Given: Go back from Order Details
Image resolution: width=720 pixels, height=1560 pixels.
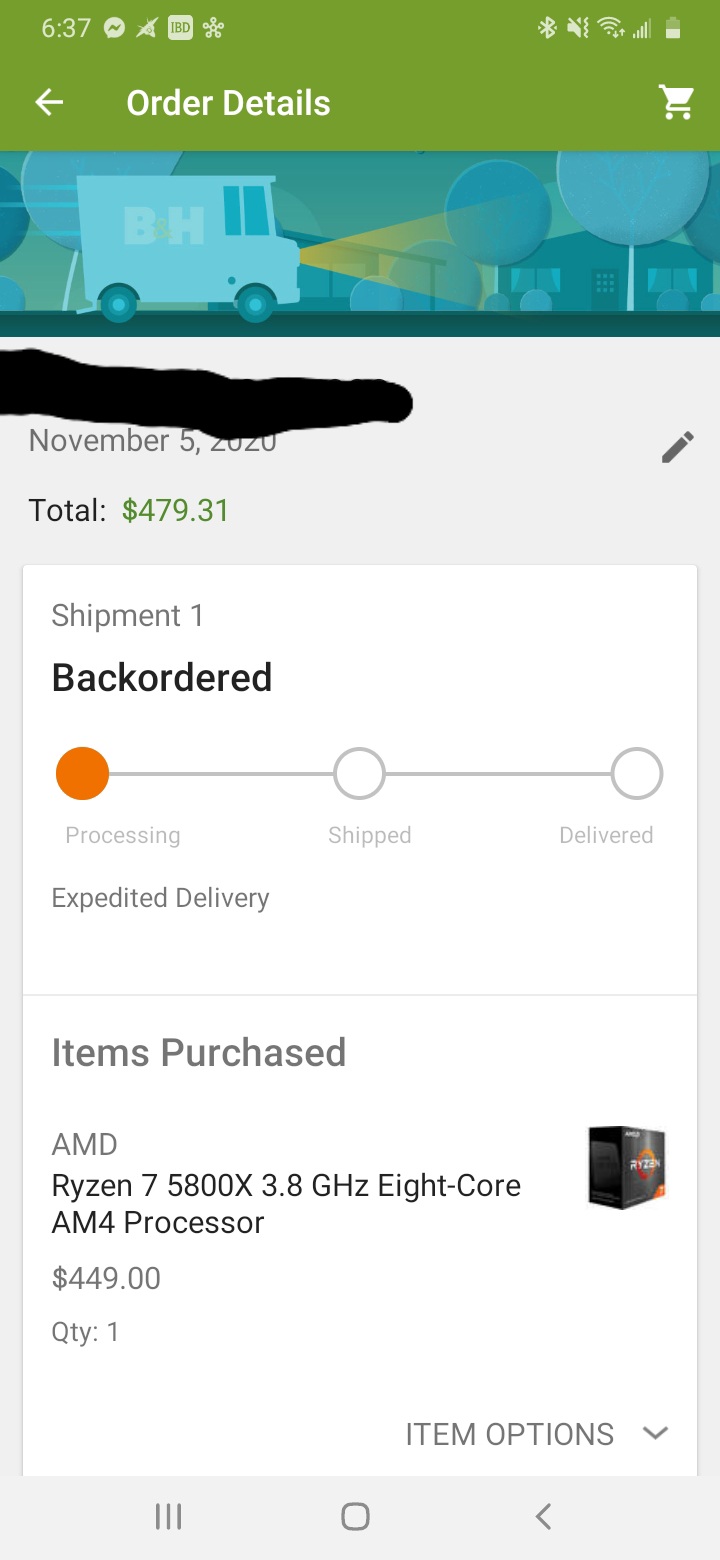Looking at the screenshot, I should [x=49, y=103].
